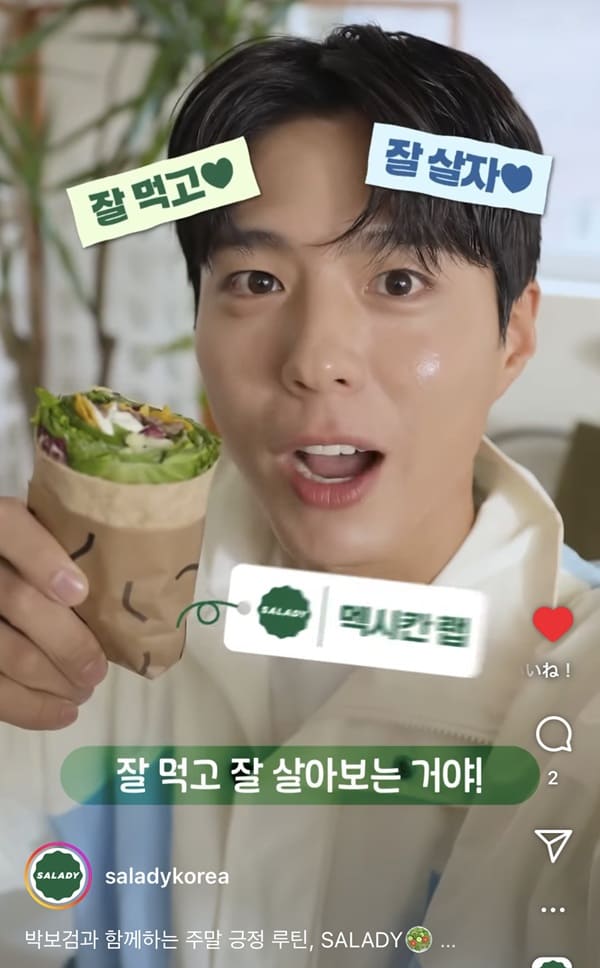Open the three-dot more options menu
The width and height of the screenshot is (600, 968).
(x=553, y=910)
